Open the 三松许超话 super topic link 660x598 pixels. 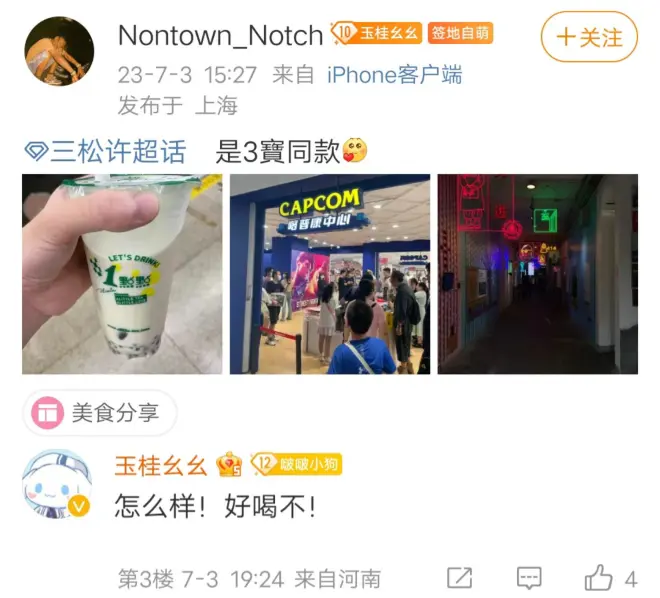click(106, 151)
